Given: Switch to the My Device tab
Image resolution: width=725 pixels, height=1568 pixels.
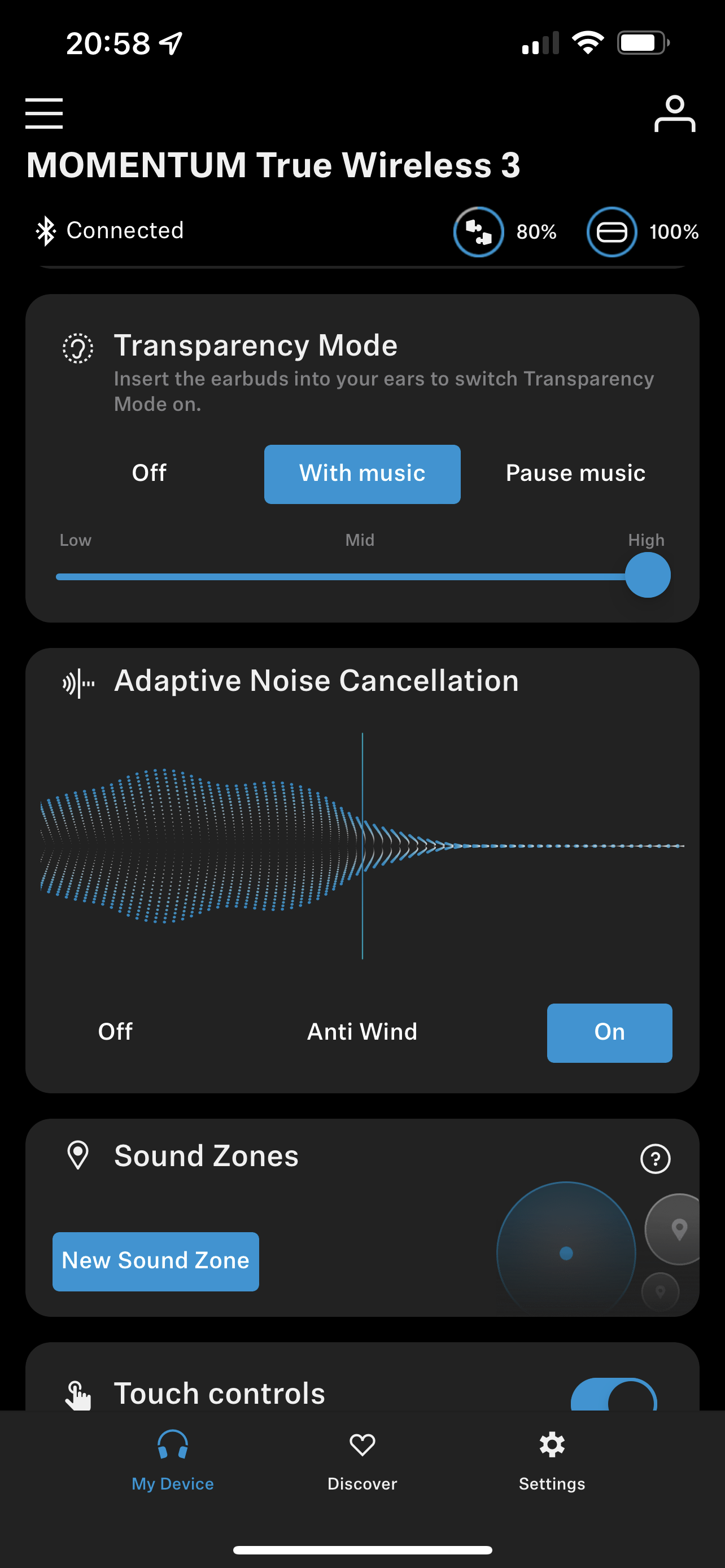Looking at the screenshot, I should coord(173,1460).
